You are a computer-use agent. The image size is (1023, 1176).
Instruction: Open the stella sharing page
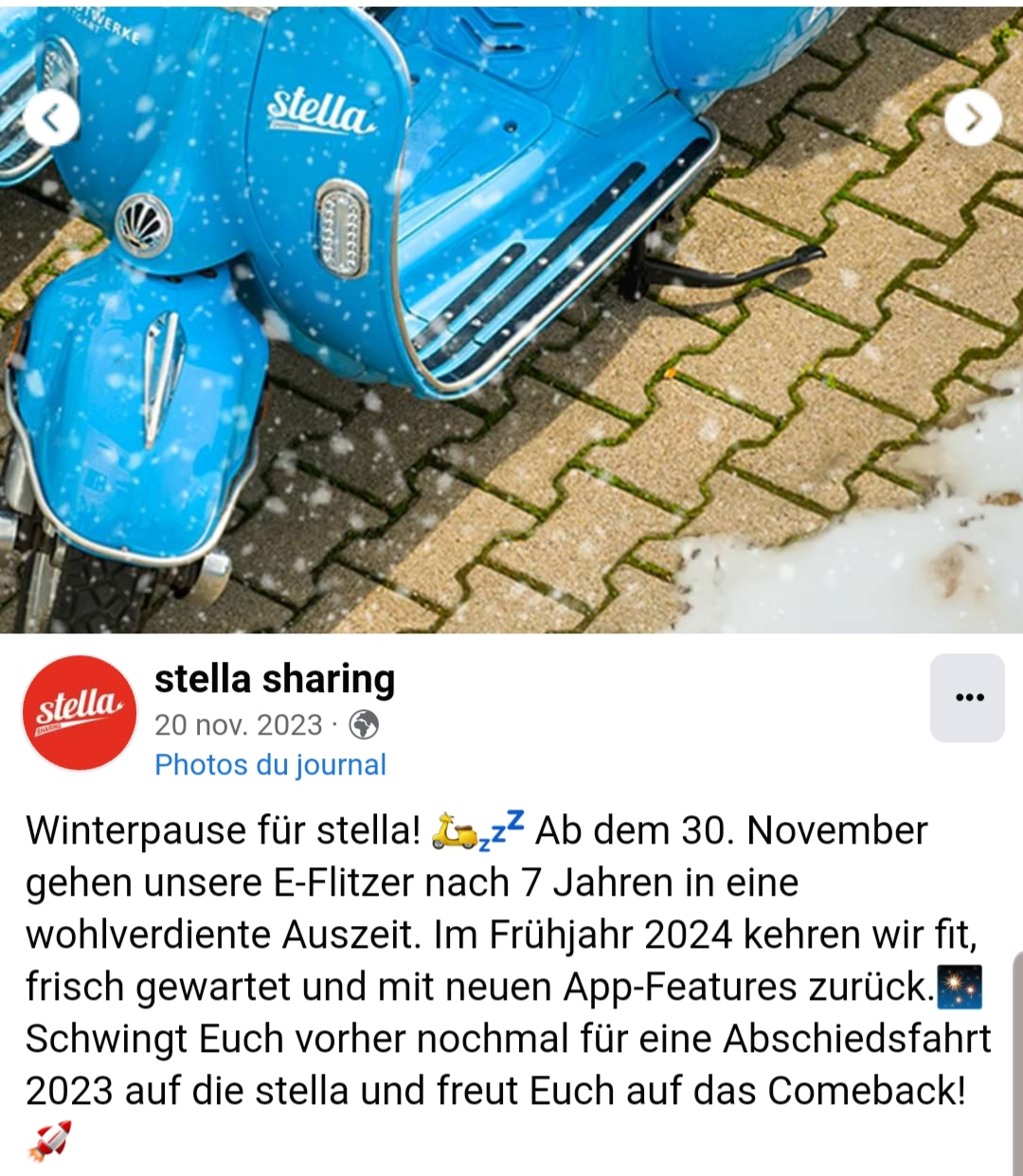pyautogui.click(x=274, y=679)
